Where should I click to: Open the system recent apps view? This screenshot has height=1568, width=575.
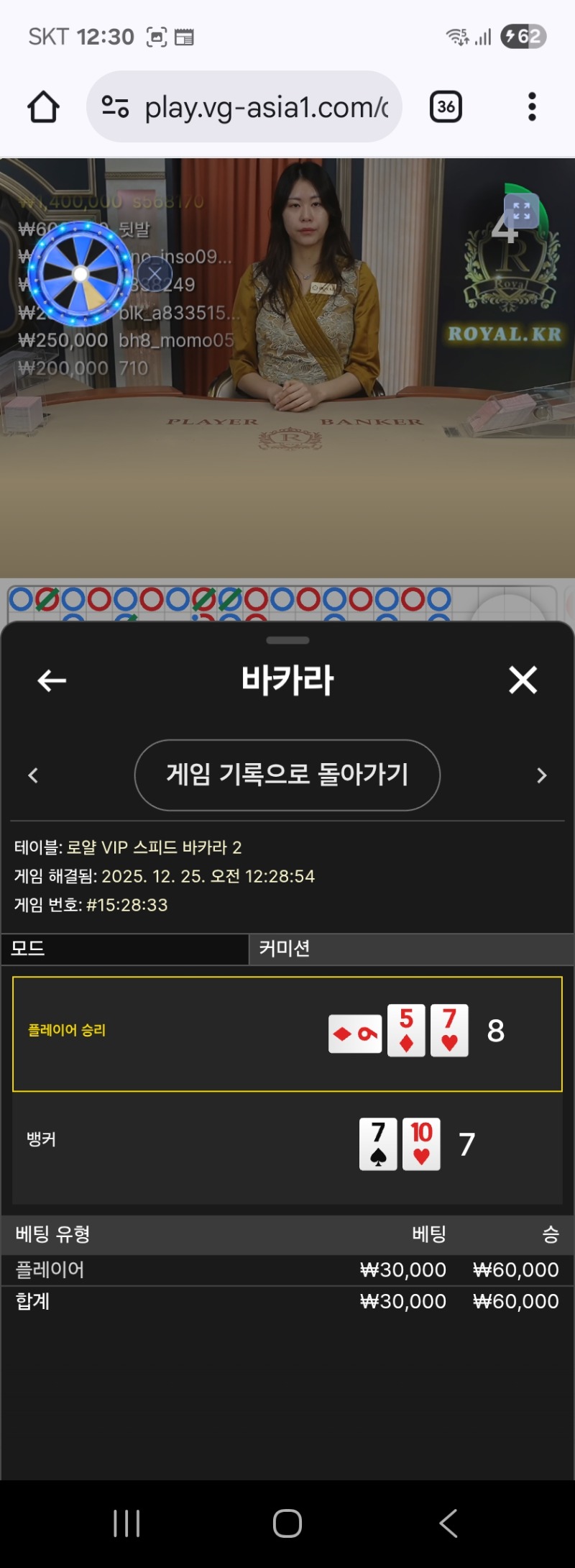pyautogui.click(x=126, y=1523)
